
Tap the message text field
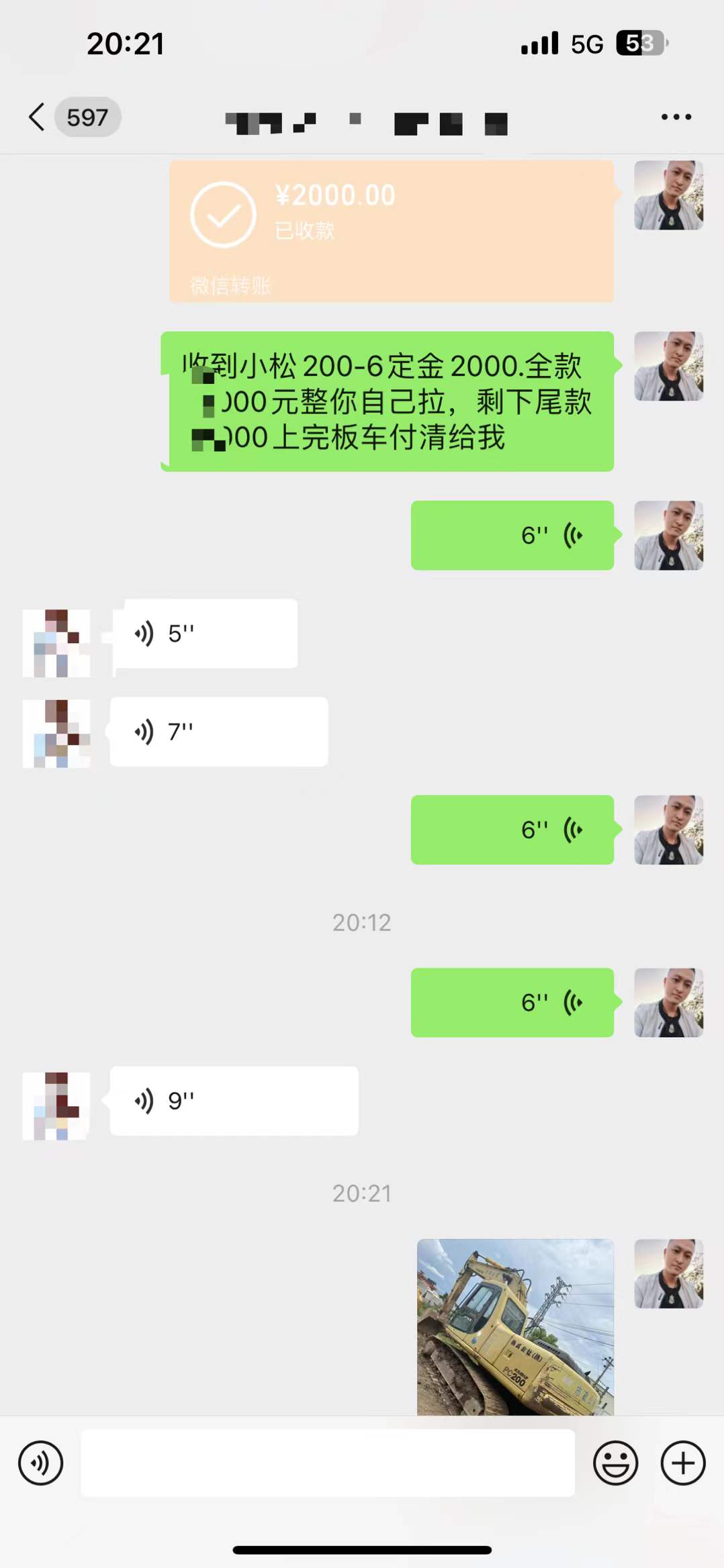(x=327, y=1463)
